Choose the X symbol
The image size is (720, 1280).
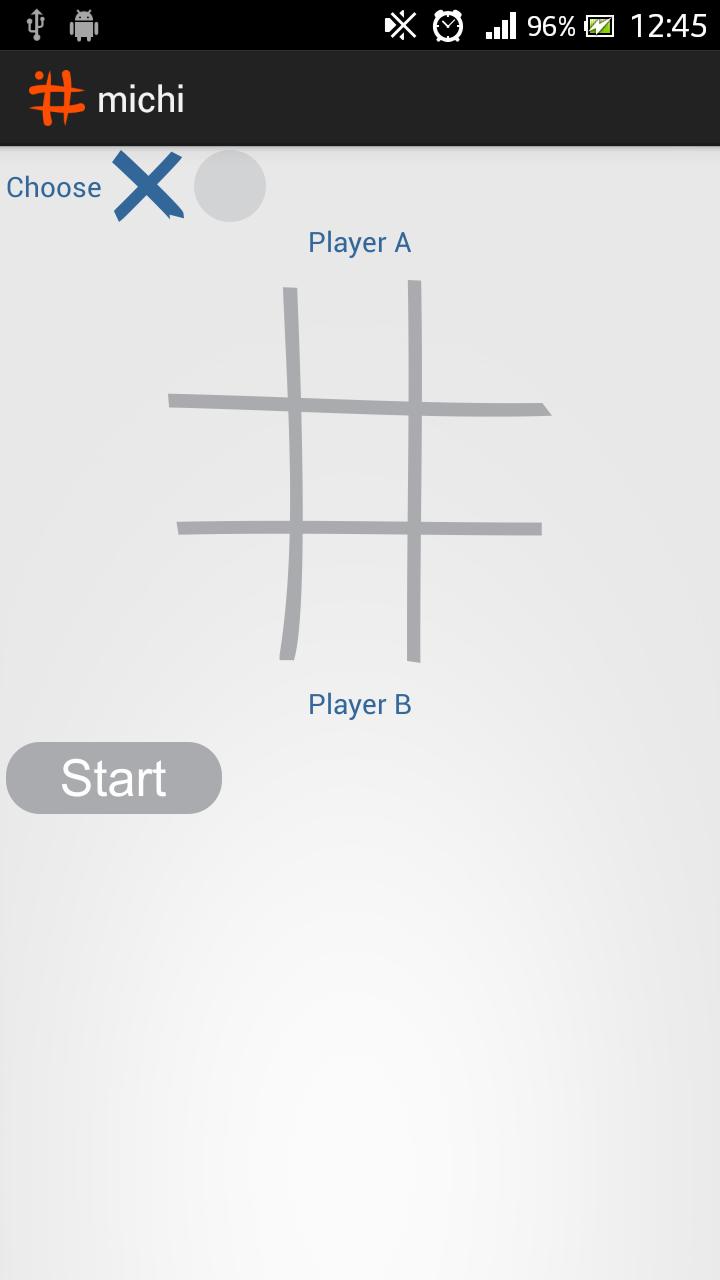[147, 186]
